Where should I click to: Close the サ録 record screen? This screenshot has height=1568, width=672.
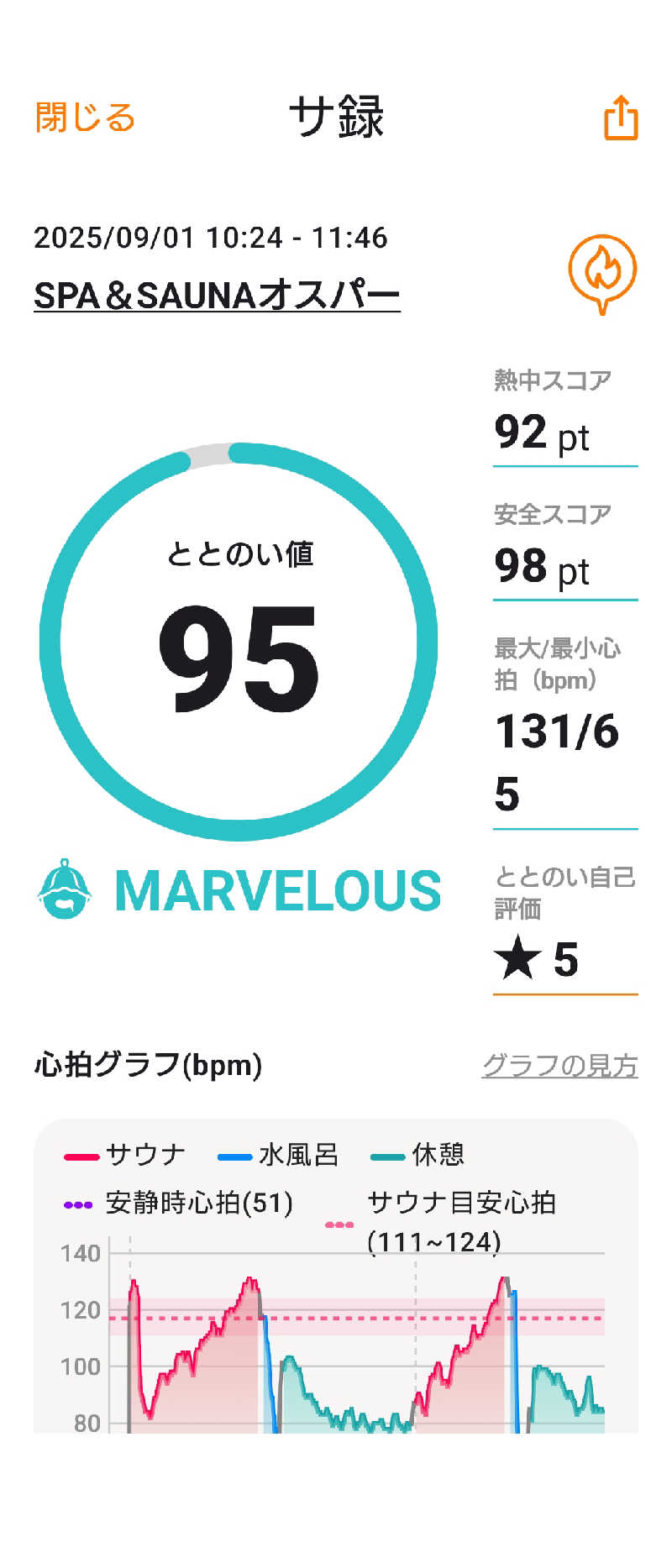tap(85, 118)
